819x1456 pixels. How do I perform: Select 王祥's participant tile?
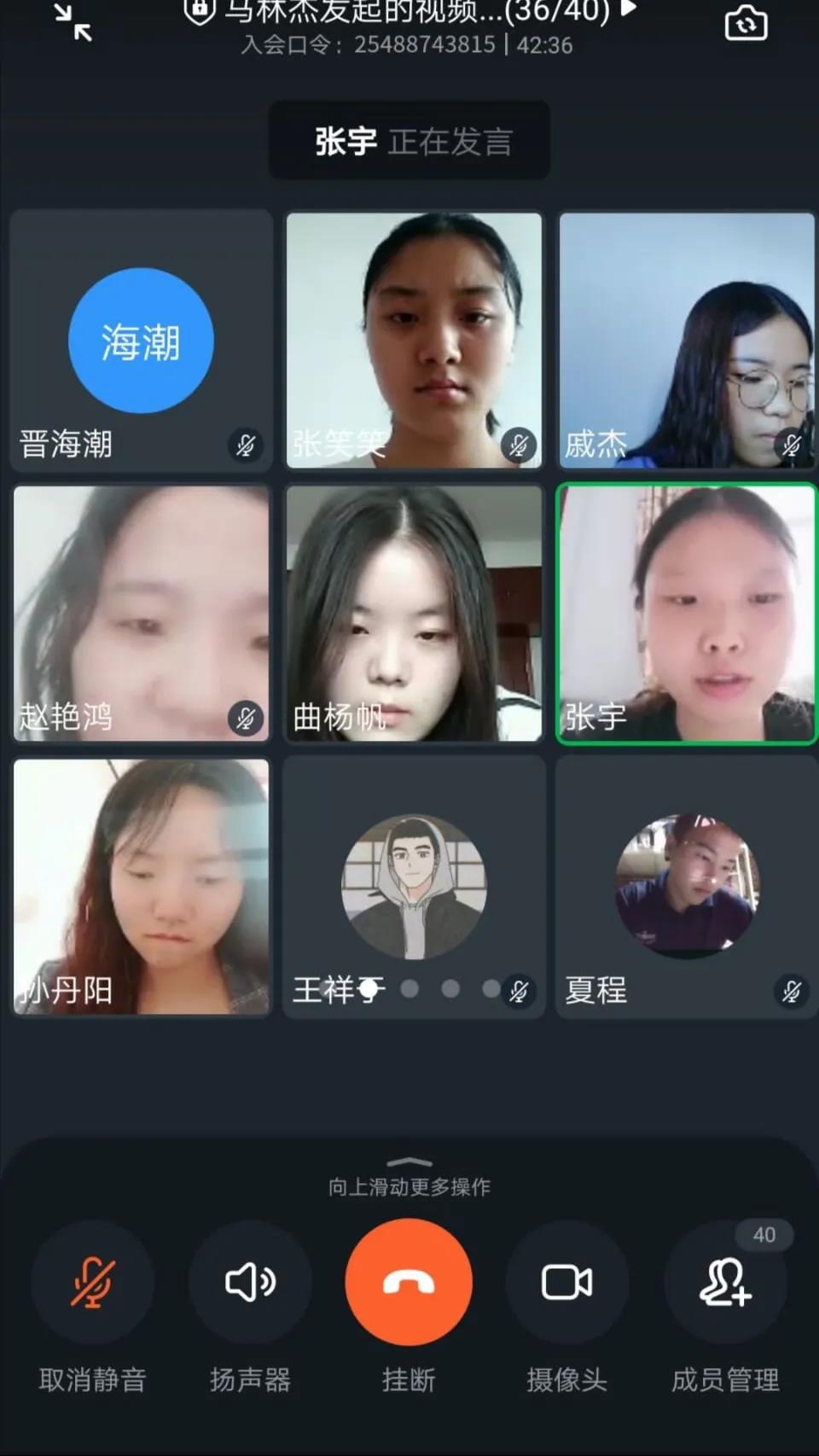414,887
